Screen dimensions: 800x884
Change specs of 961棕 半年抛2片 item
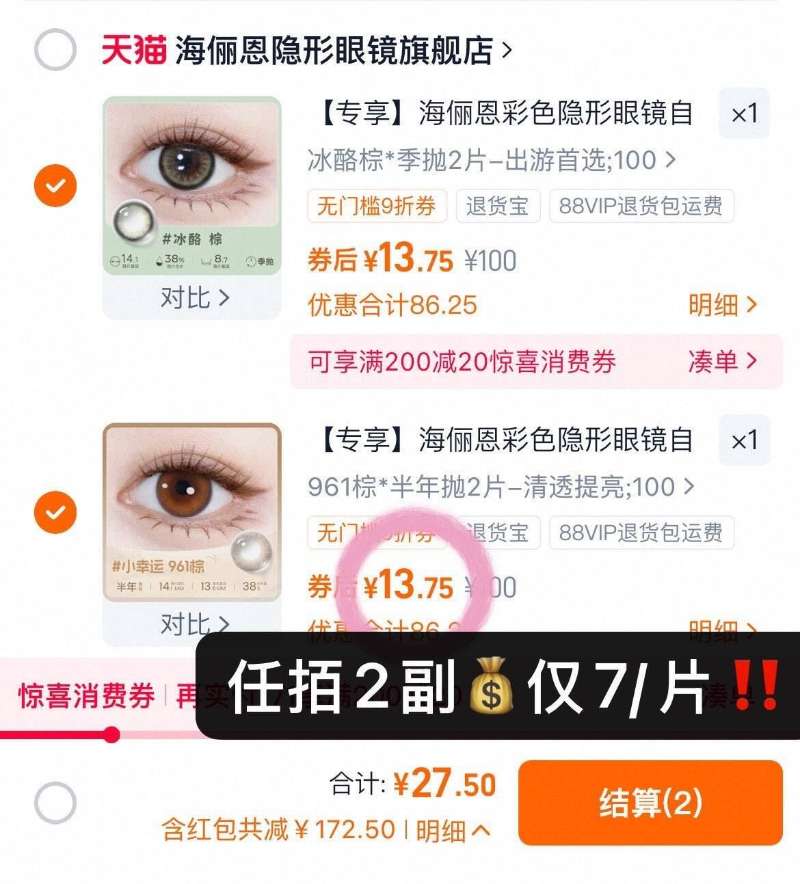click(490, 487)
